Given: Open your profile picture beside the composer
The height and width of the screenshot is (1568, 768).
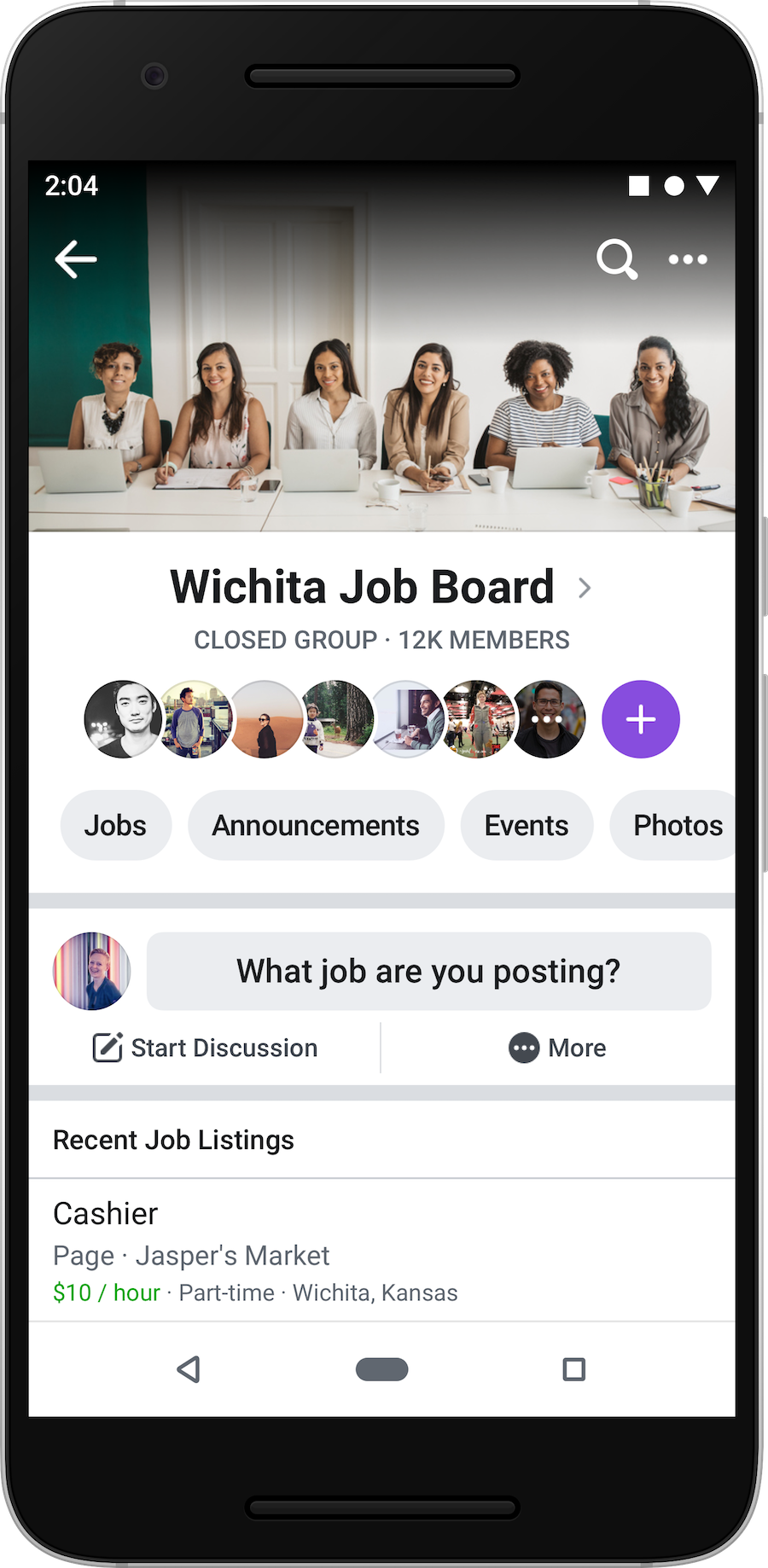Looking at the screenshot, I should click(x=91, y=971).
